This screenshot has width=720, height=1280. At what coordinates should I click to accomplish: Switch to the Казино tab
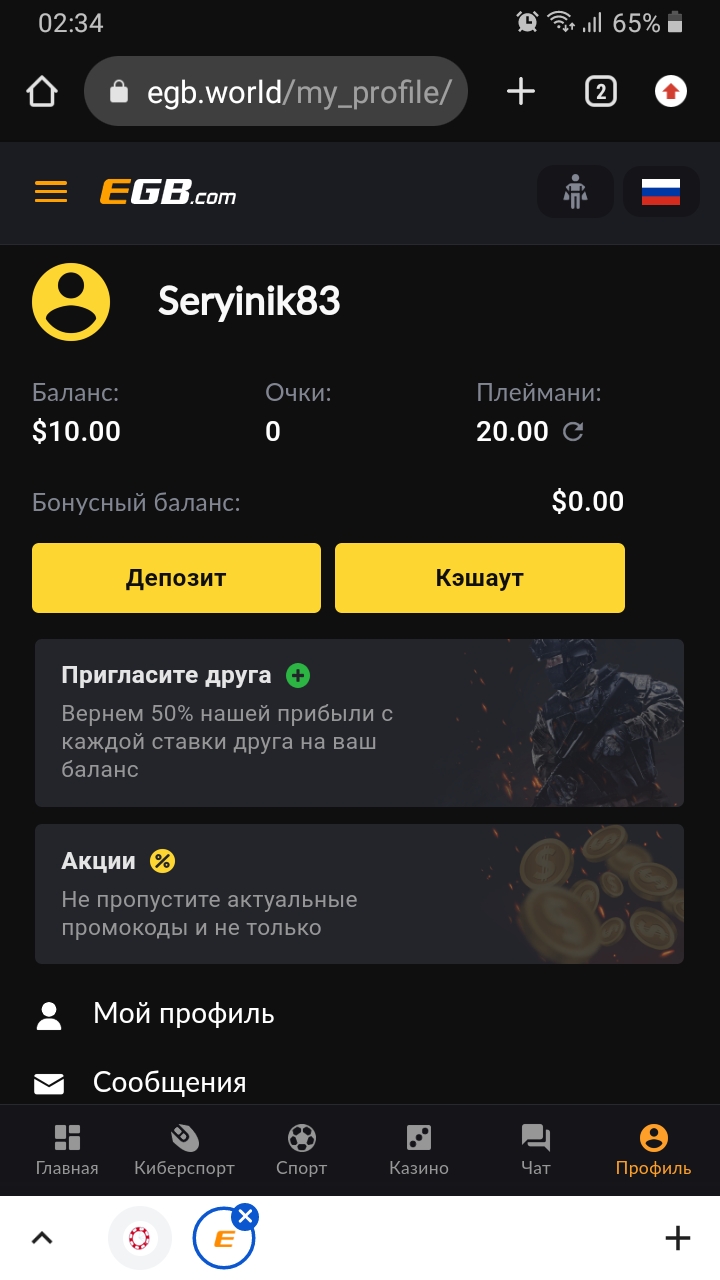coord(419,1150)
